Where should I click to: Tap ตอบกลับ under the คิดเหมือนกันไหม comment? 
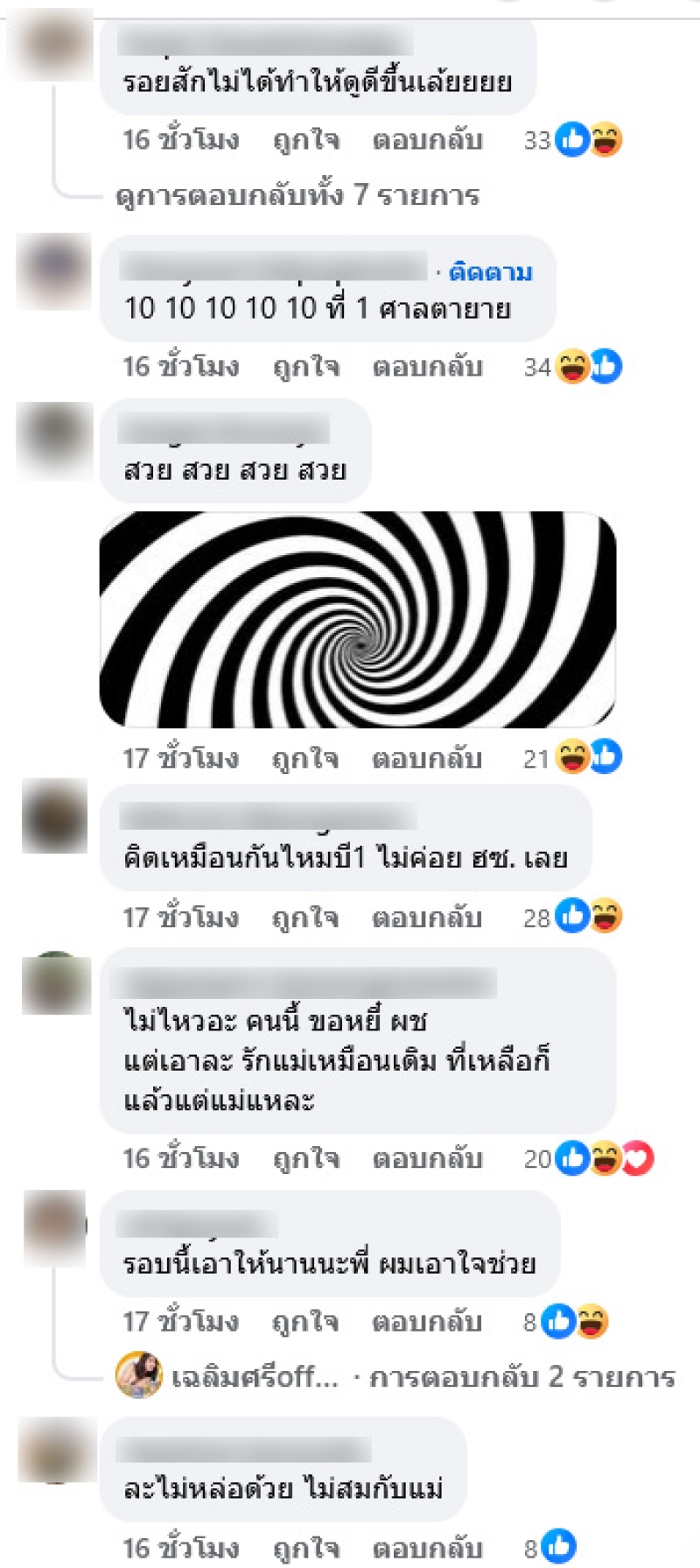tap(426, 918)
